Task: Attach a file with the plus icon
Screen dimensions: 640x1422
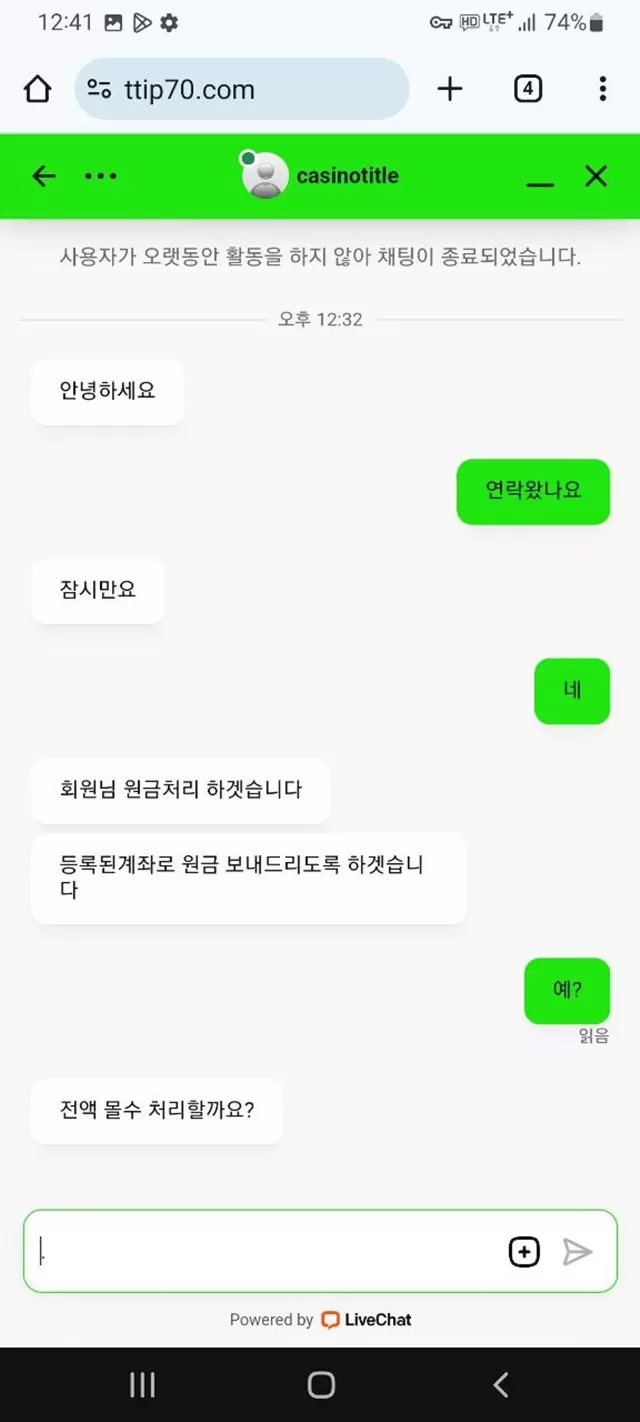Action: [x=524, y=1251]
